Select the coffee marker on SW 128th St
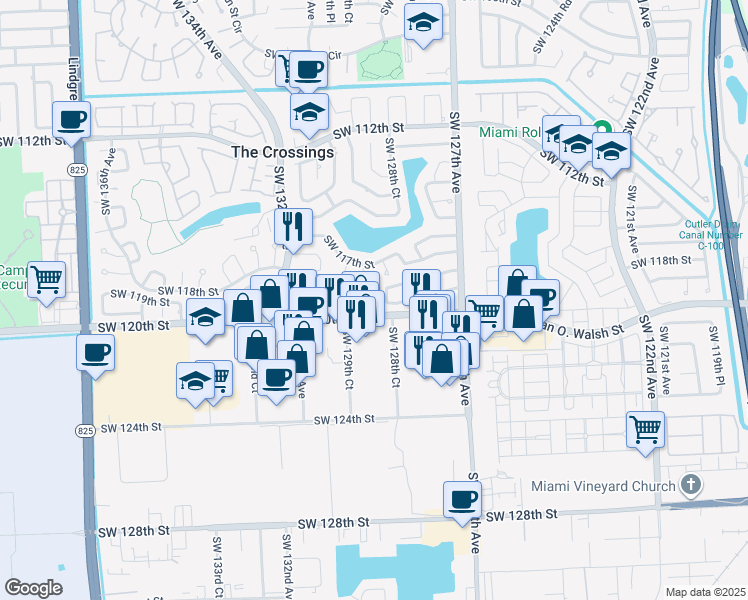 point(462,503)
